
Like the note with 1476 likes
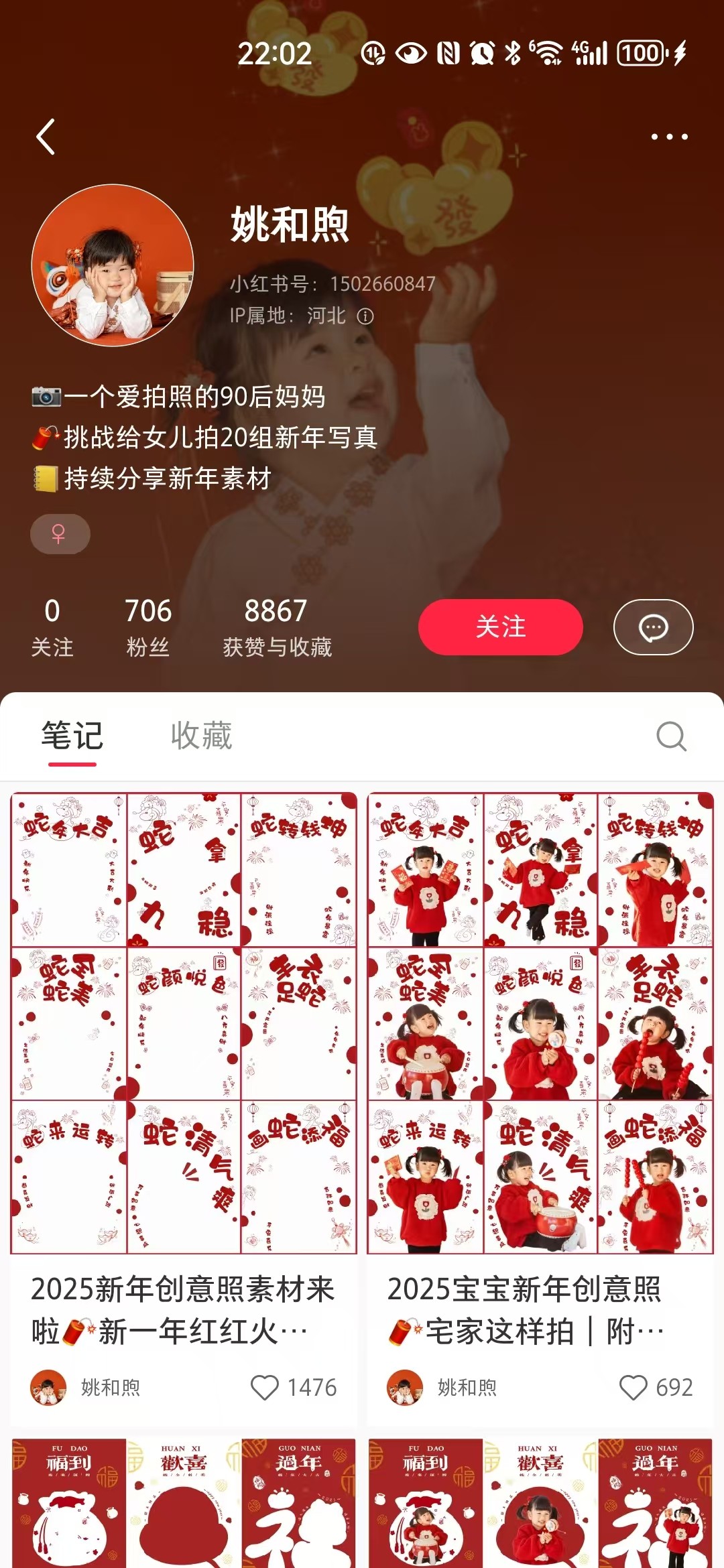pyautogui.click(x=265, y=1387)
